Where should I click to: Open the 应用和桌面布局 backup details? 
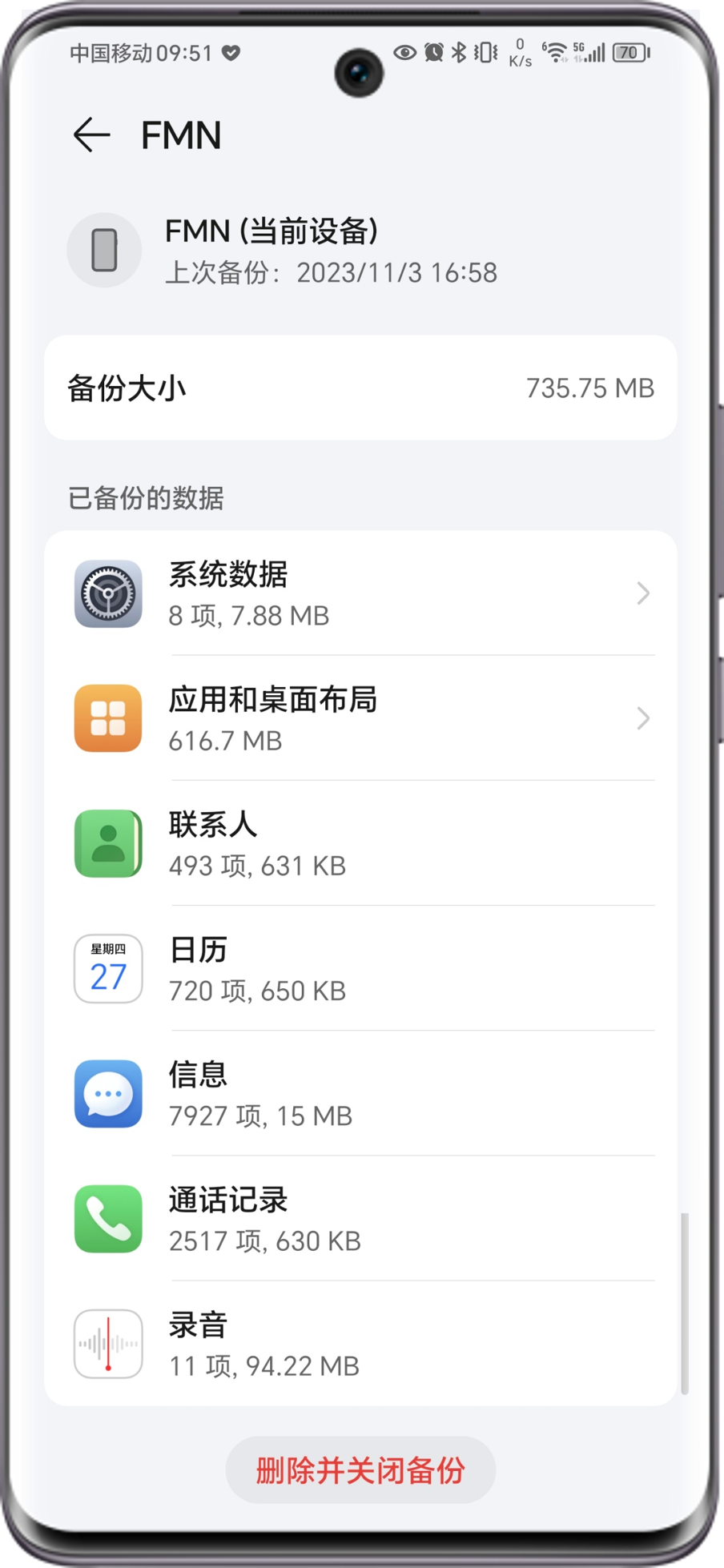(360, 718)
